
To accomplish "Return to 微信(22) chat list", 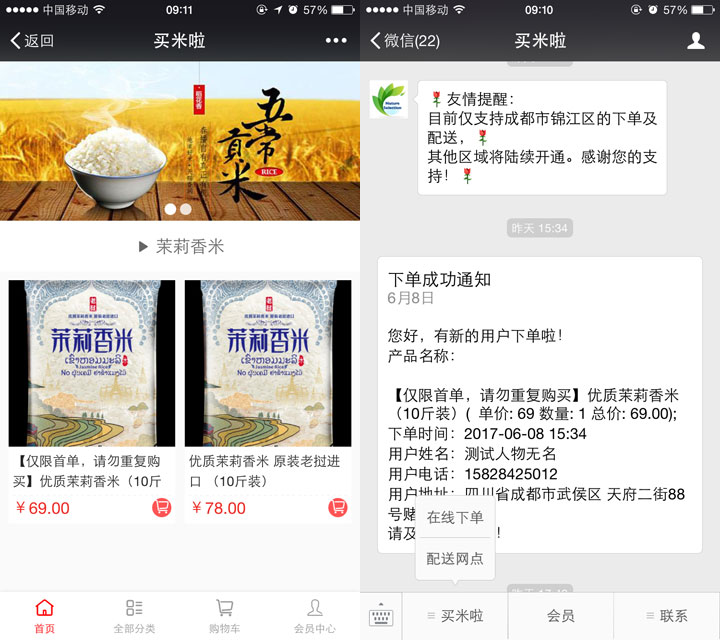I will point(405,41).
